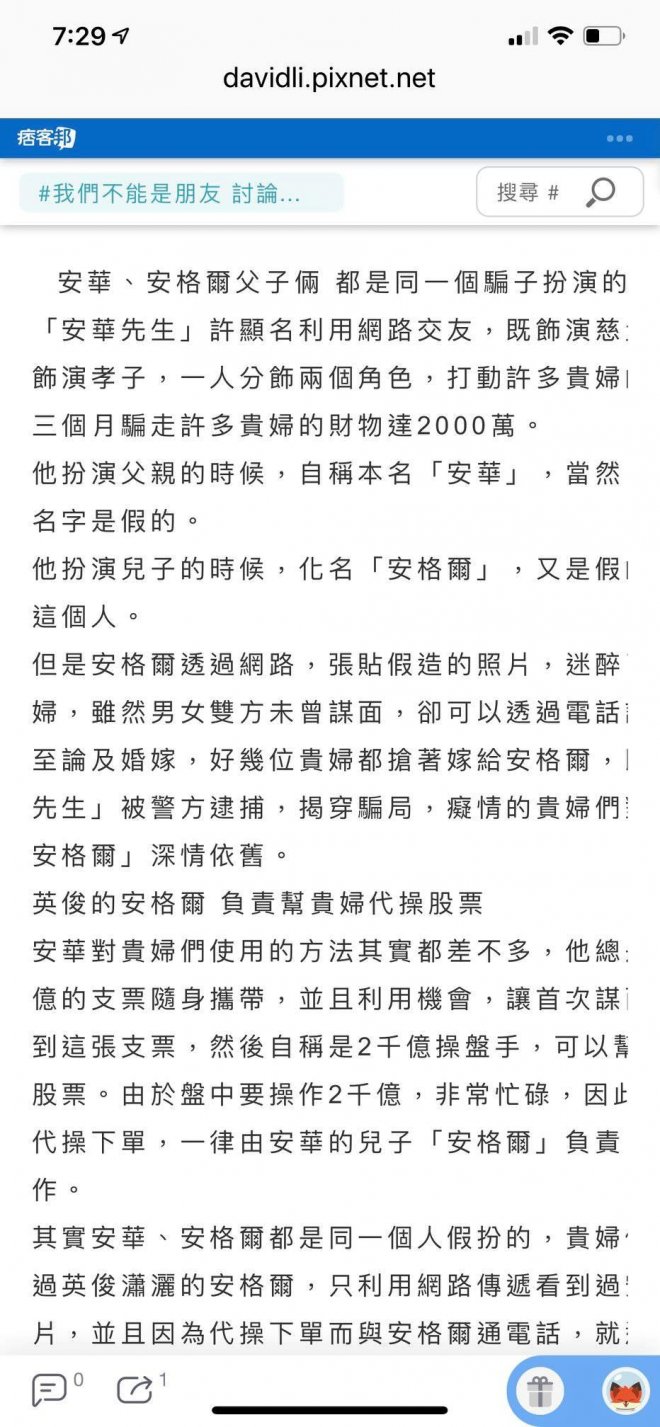
Task: Open the three-dot overflow menu
Action: [619, 138]
